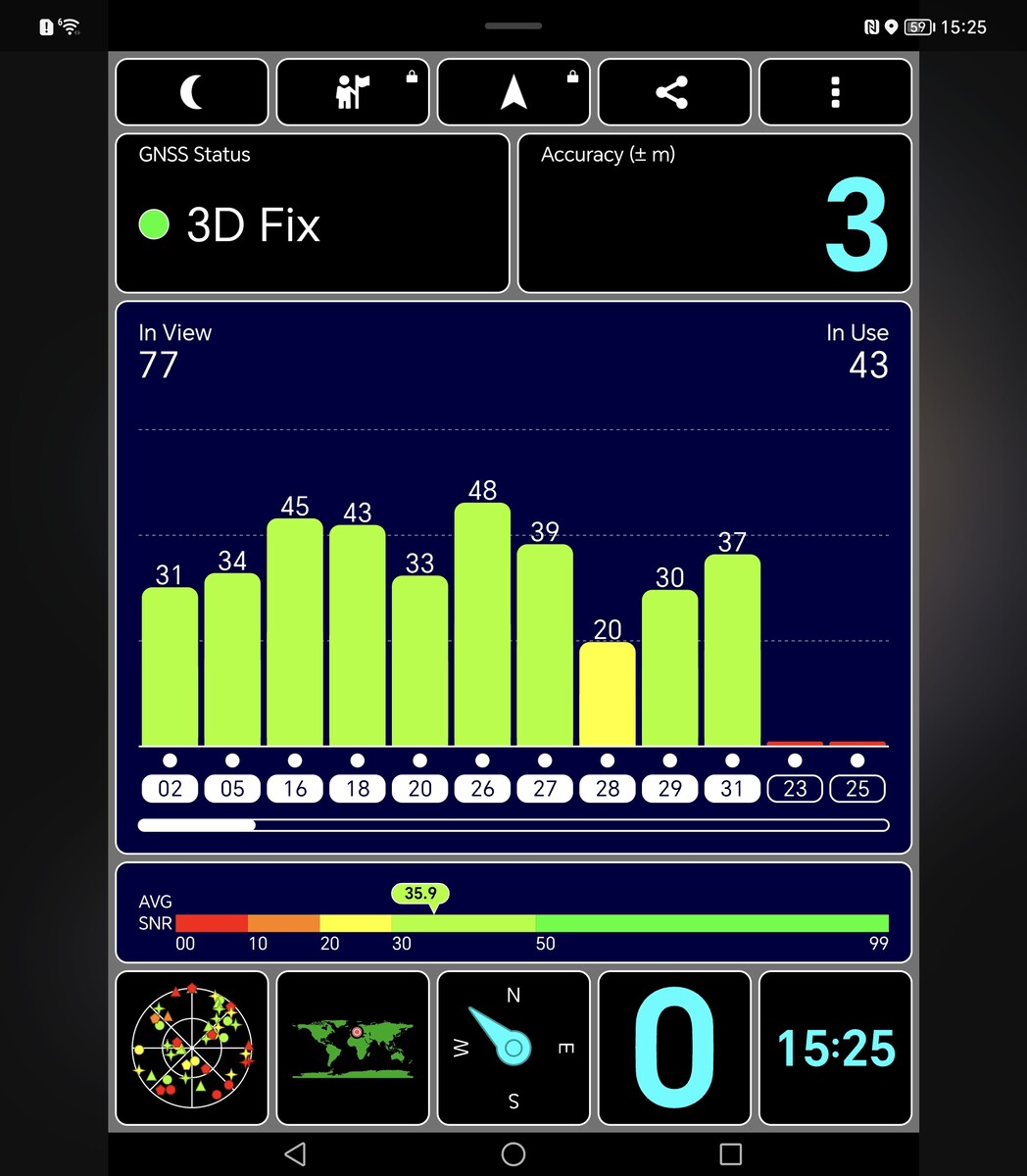The image size is (1027, 1176).
Task: Open the Accuracy tile
Action: click(x=714, y=213)
